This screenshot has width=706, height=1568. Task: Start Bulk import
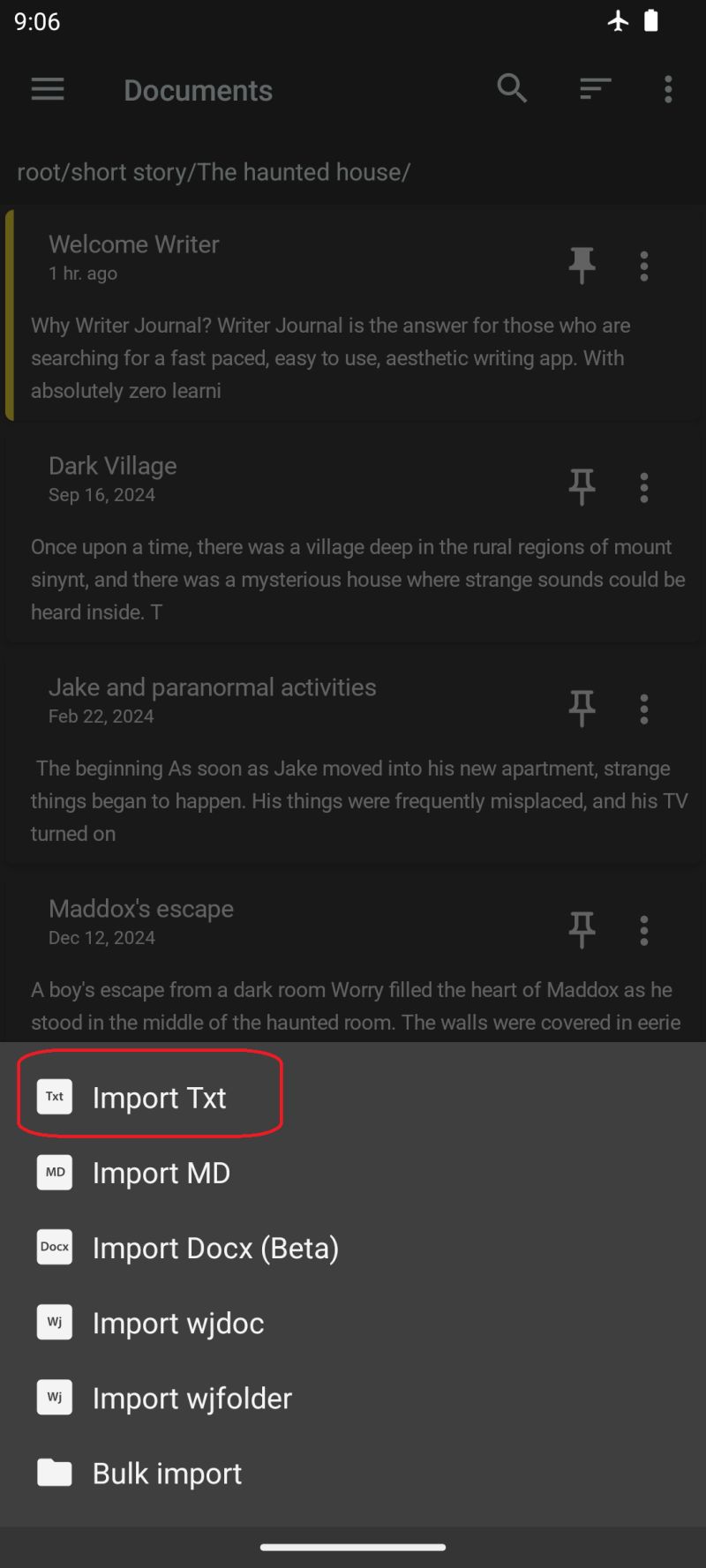tap(167, 1473)
